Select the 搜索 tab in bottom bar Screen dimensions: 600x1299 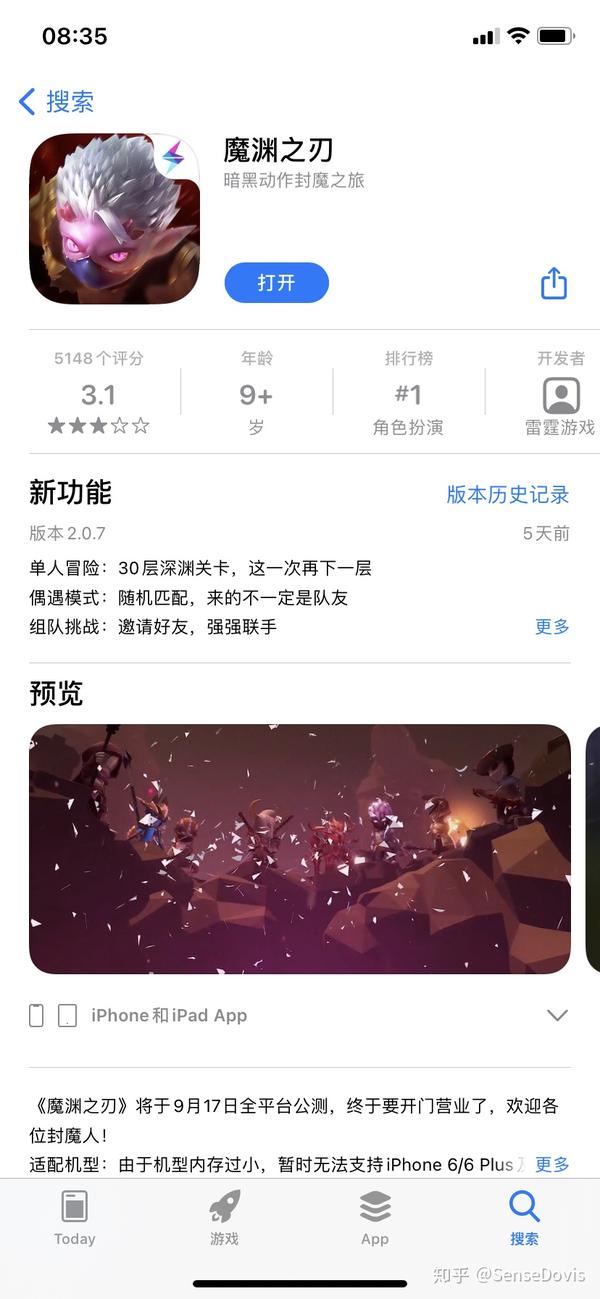click(524, 1217)
